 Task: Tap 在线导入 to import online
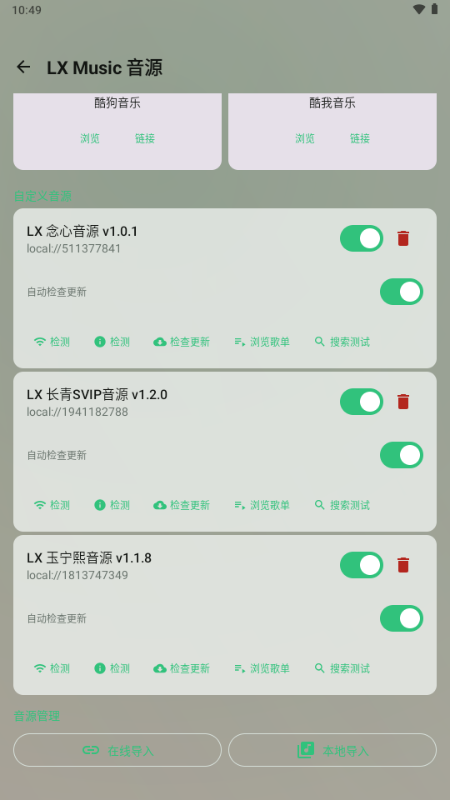tap(117, 750)
